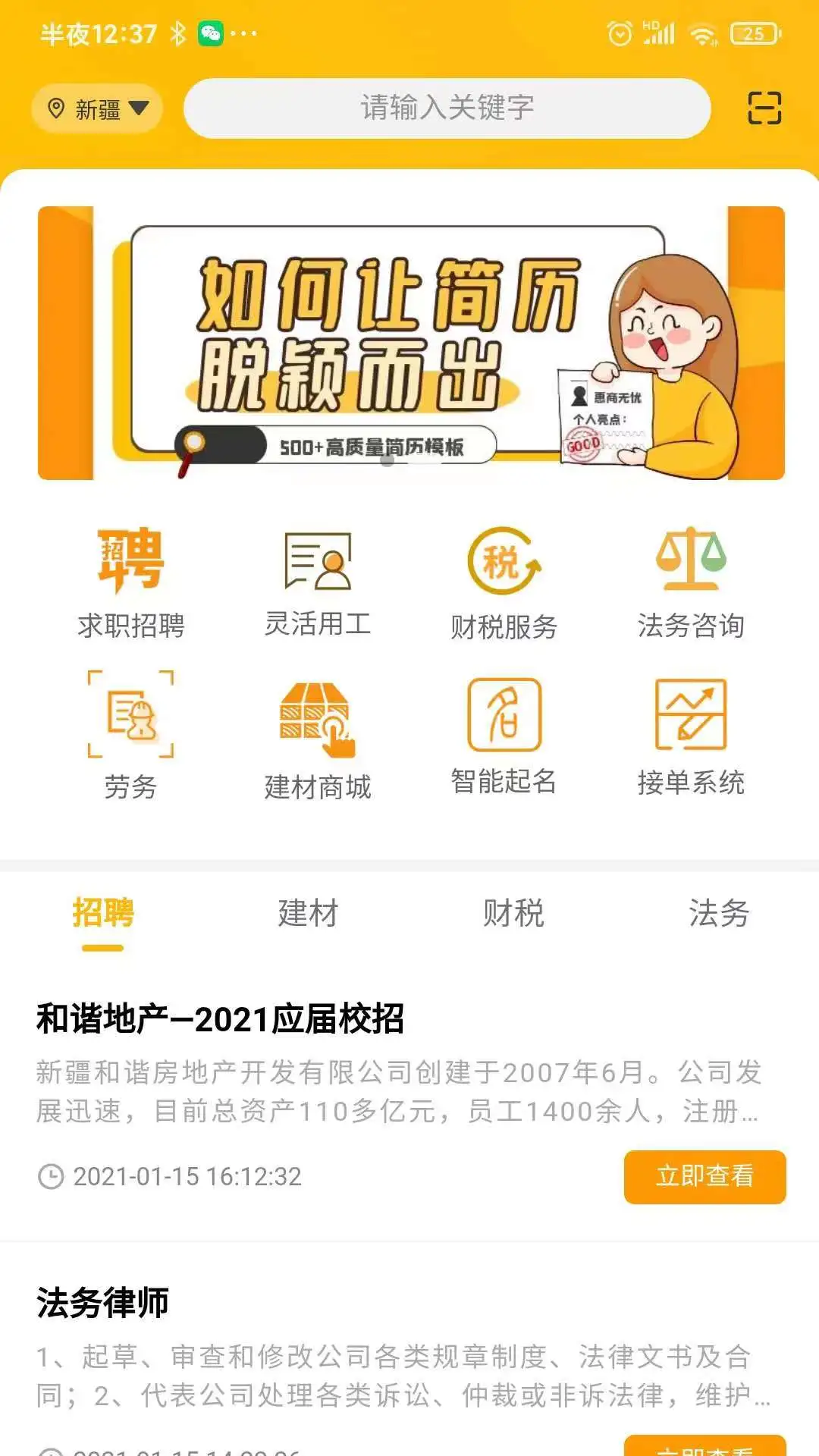Tap the 请输入关键字 search field

447,107
